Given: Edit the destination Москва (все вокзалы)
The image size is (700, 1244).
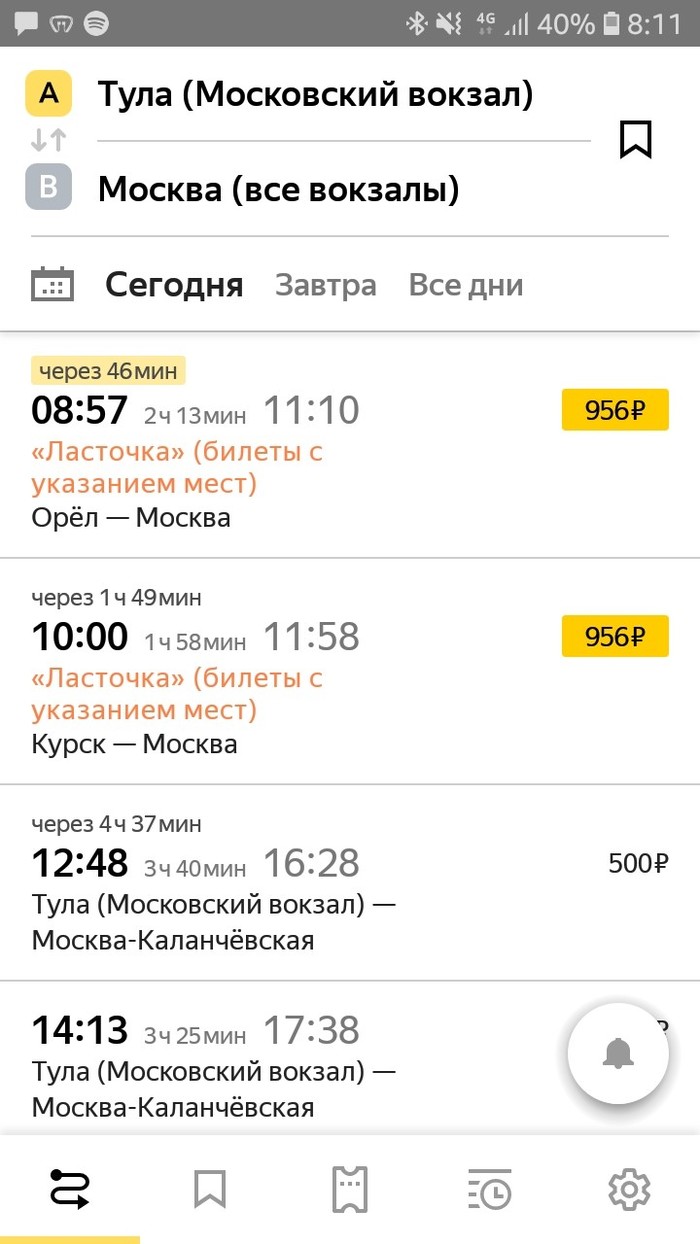Looking at the screenshot, I should pyautogui.click(x=278, y=189).
